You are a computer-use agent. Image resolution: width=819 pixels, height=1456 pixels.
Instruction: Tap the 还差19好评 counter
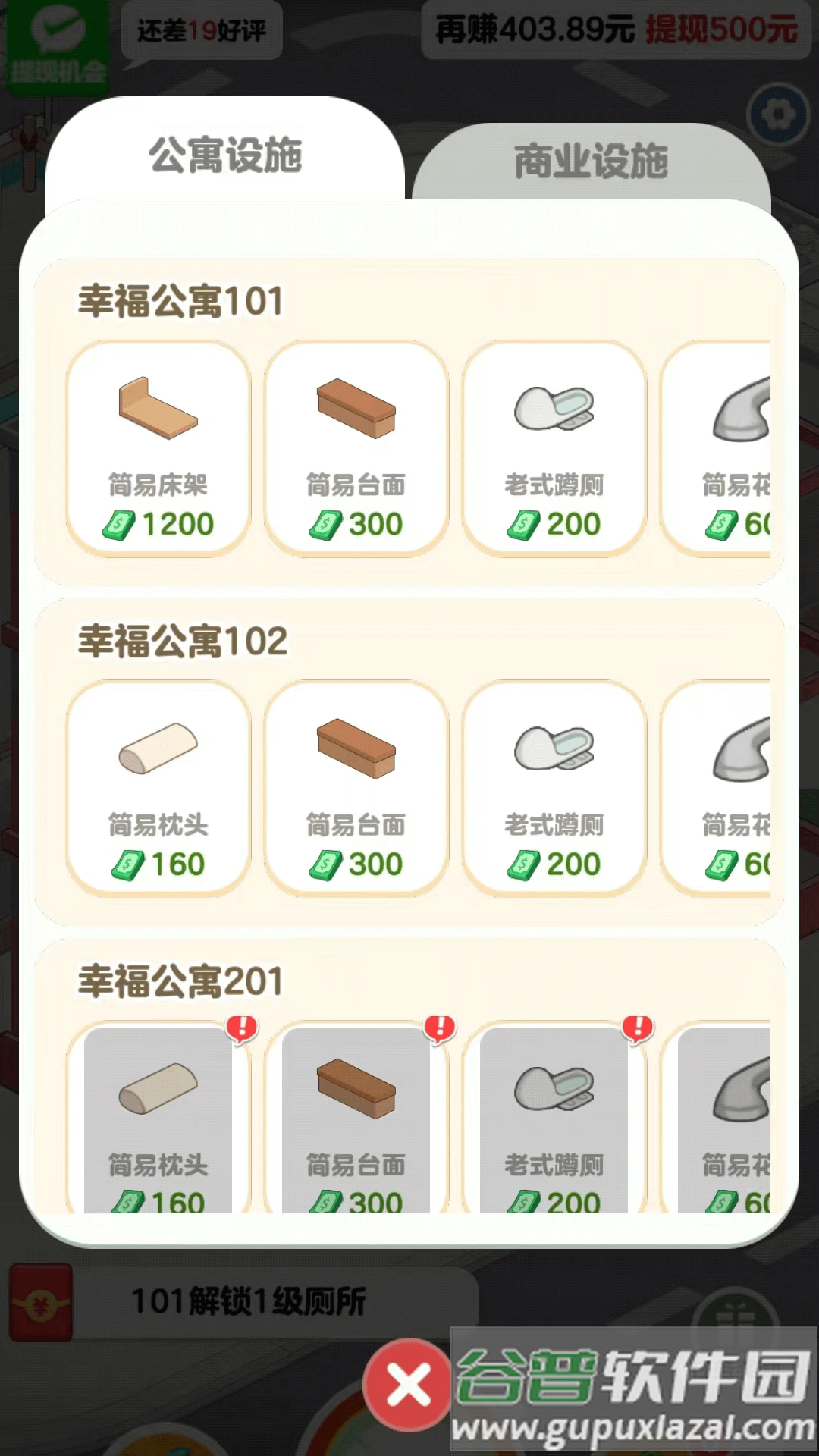tap(201, 29)
